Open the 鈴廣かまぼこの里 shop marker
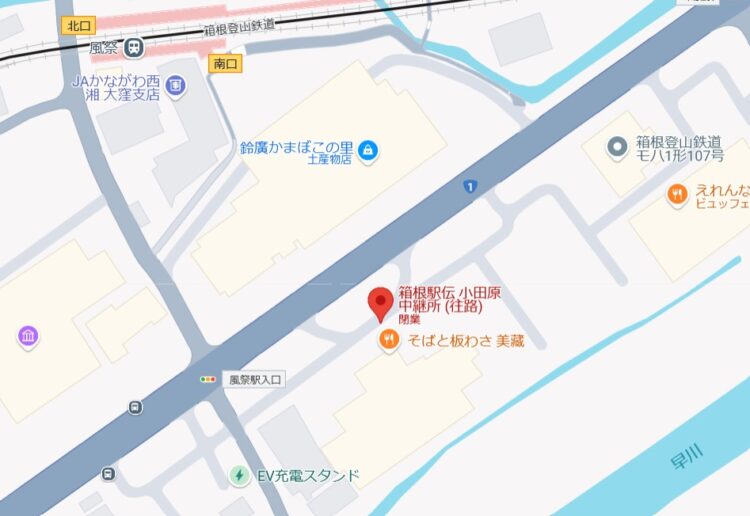This screenshot has height=516, width=750. point(368,150)
